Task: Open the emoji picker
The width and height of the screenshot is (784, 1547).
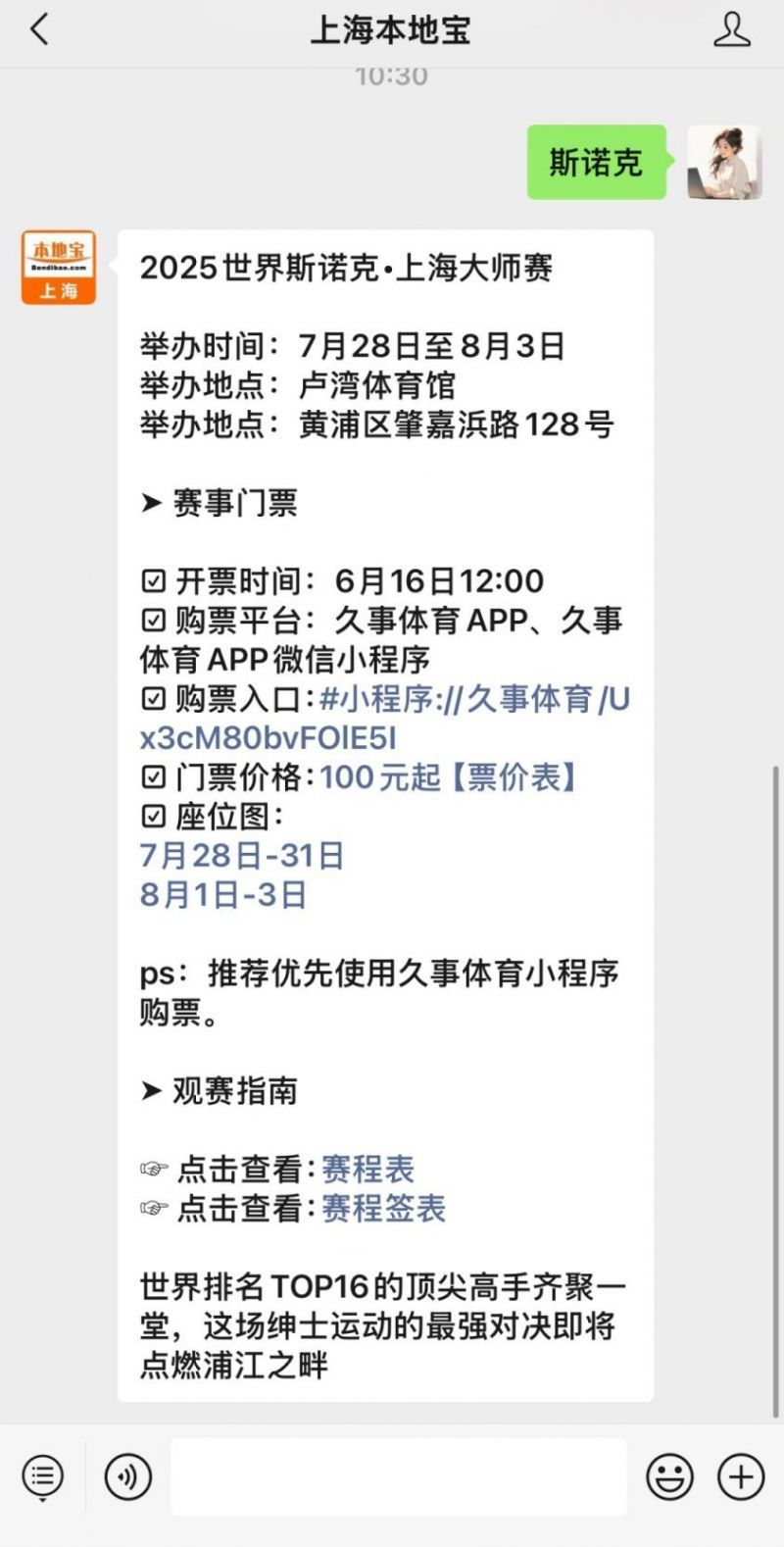Action: point(670,1476)
